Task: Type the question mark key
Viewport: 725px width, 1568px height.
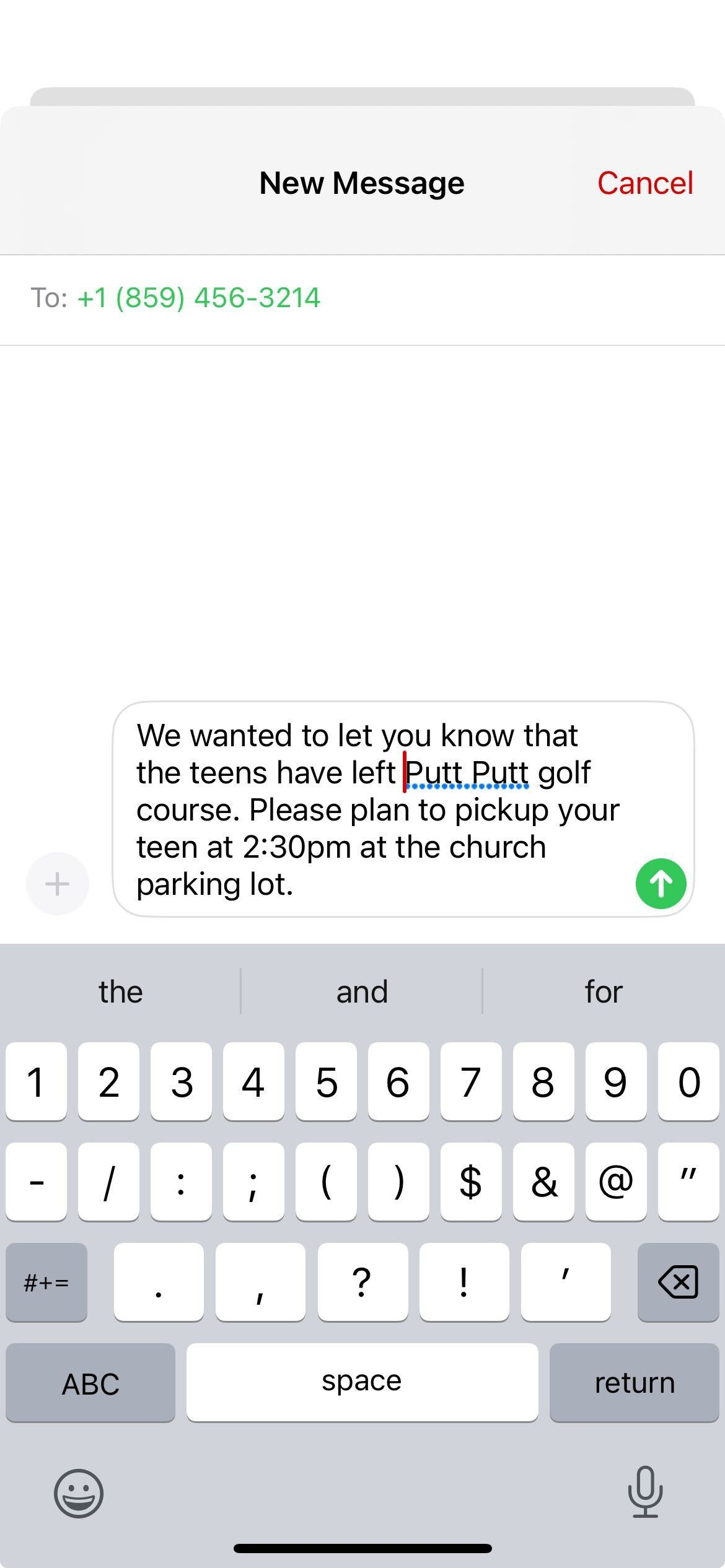Action: click(x=362, y=1282)
